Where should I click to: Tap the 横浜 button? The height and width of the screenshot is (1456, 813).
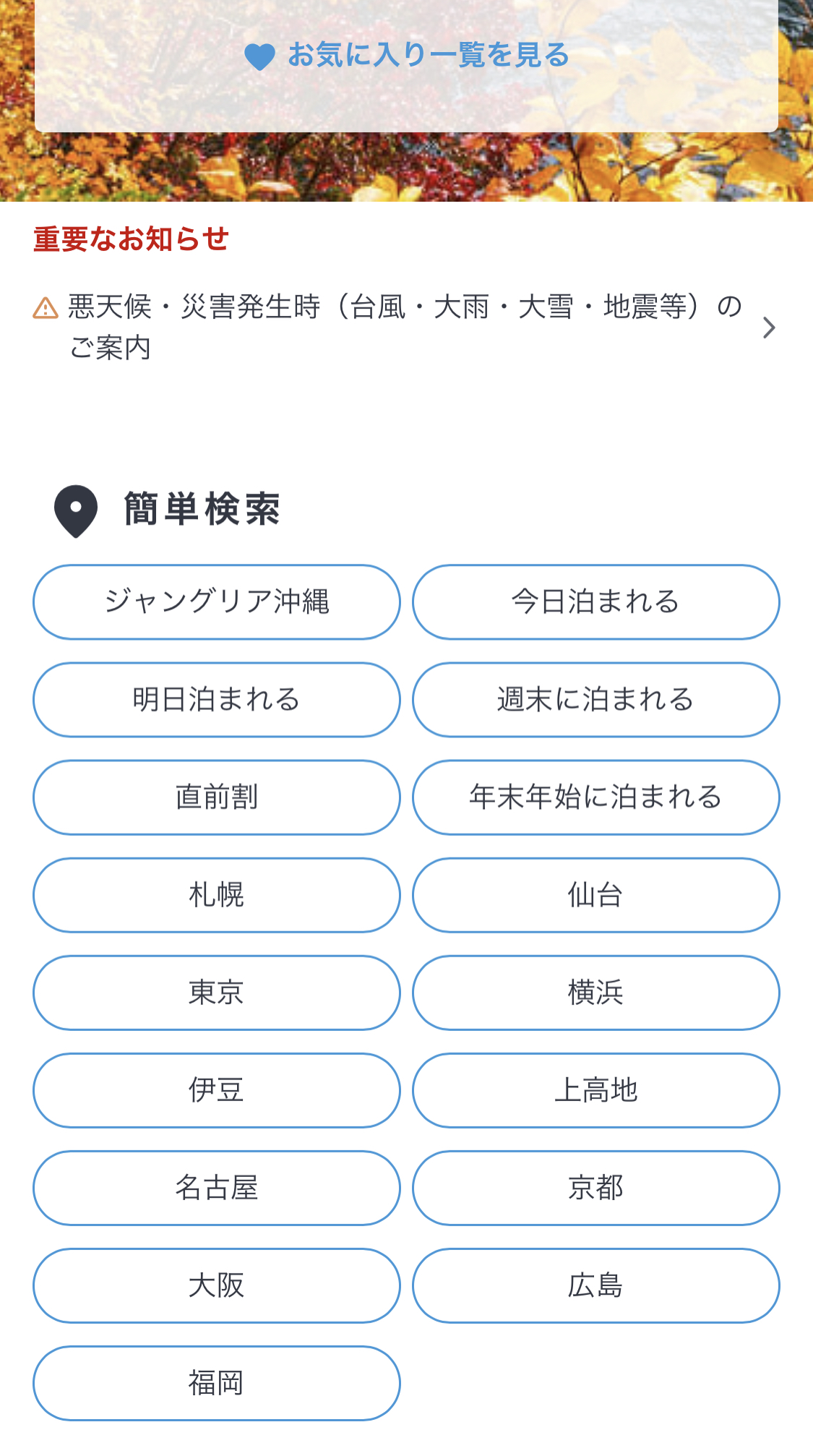[x=595, y=993]
